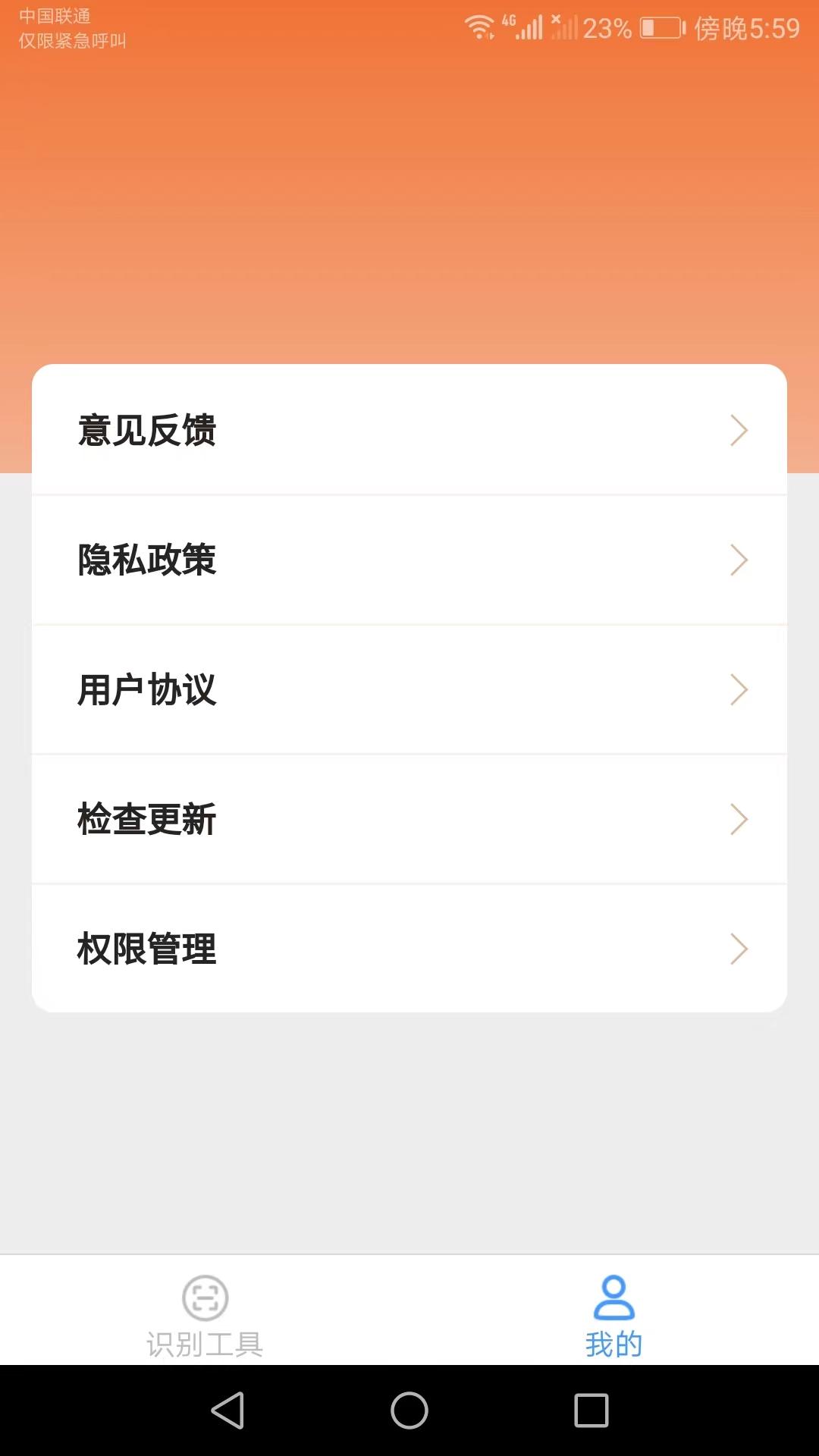The image size is (819, 1456).
Task: Tap the 傍晚5:59 clock in status bar
Action: [x=747, y=25]
